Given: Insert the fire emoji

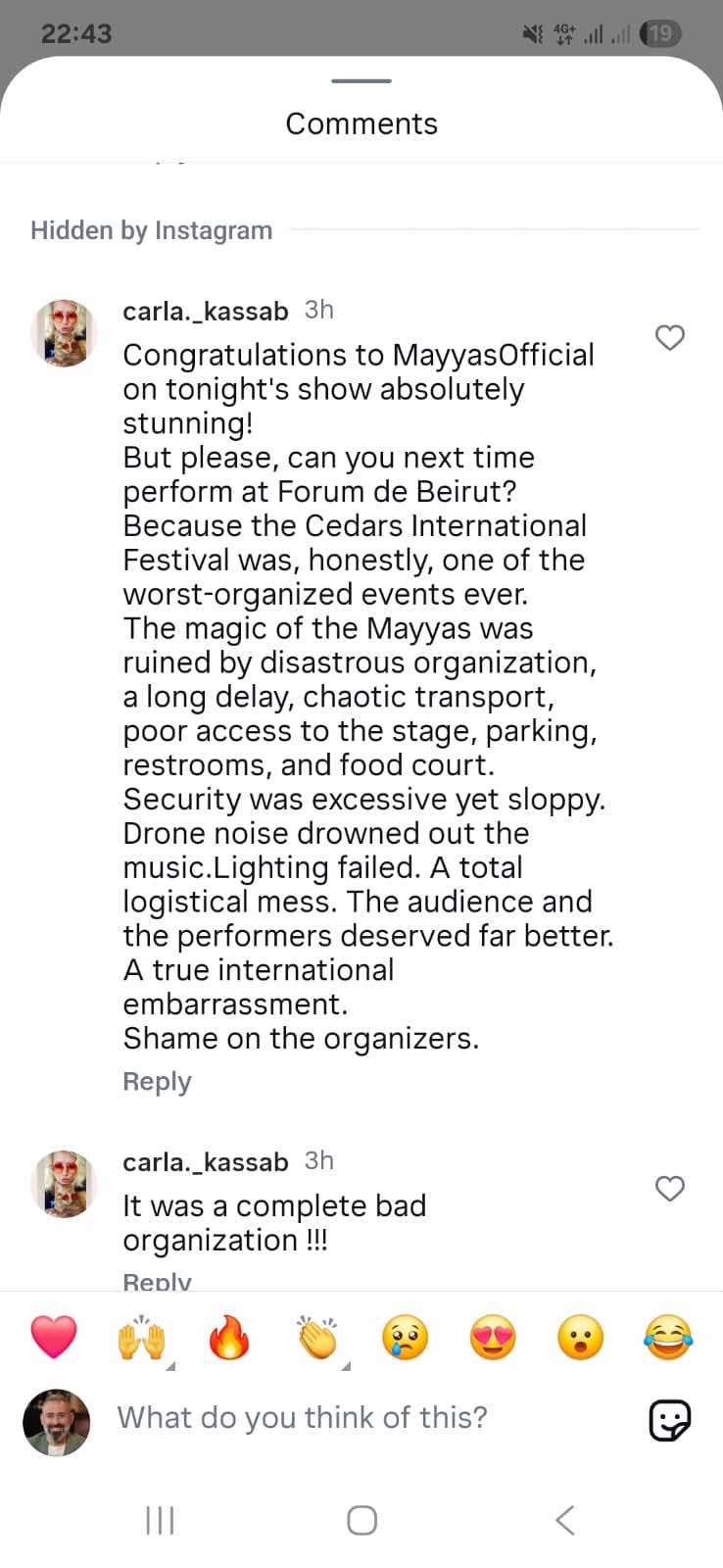Looking at the screenshot, I should (x=228, y=1338).
